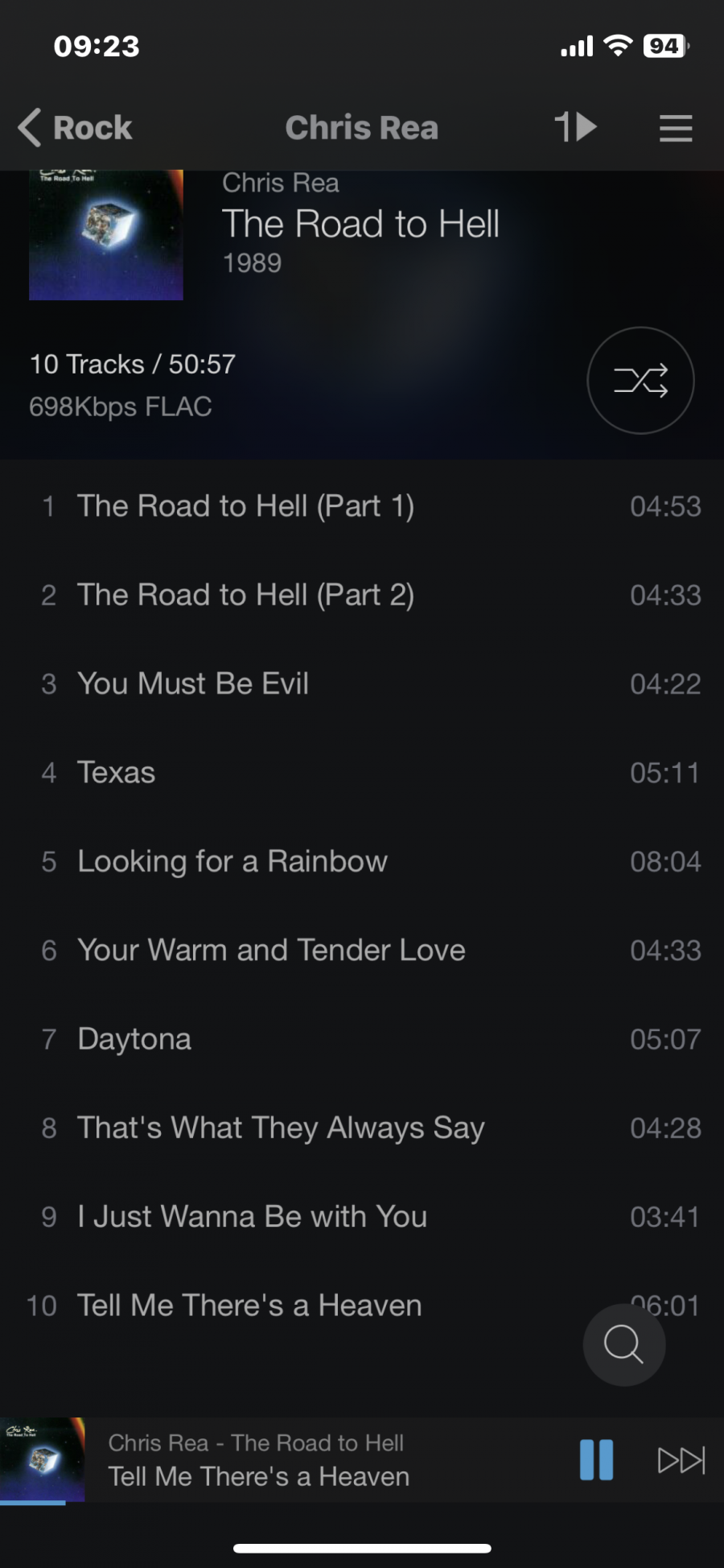
Task: Play I Just Wanna Be with You
Action: click(x=252, y=1217)
